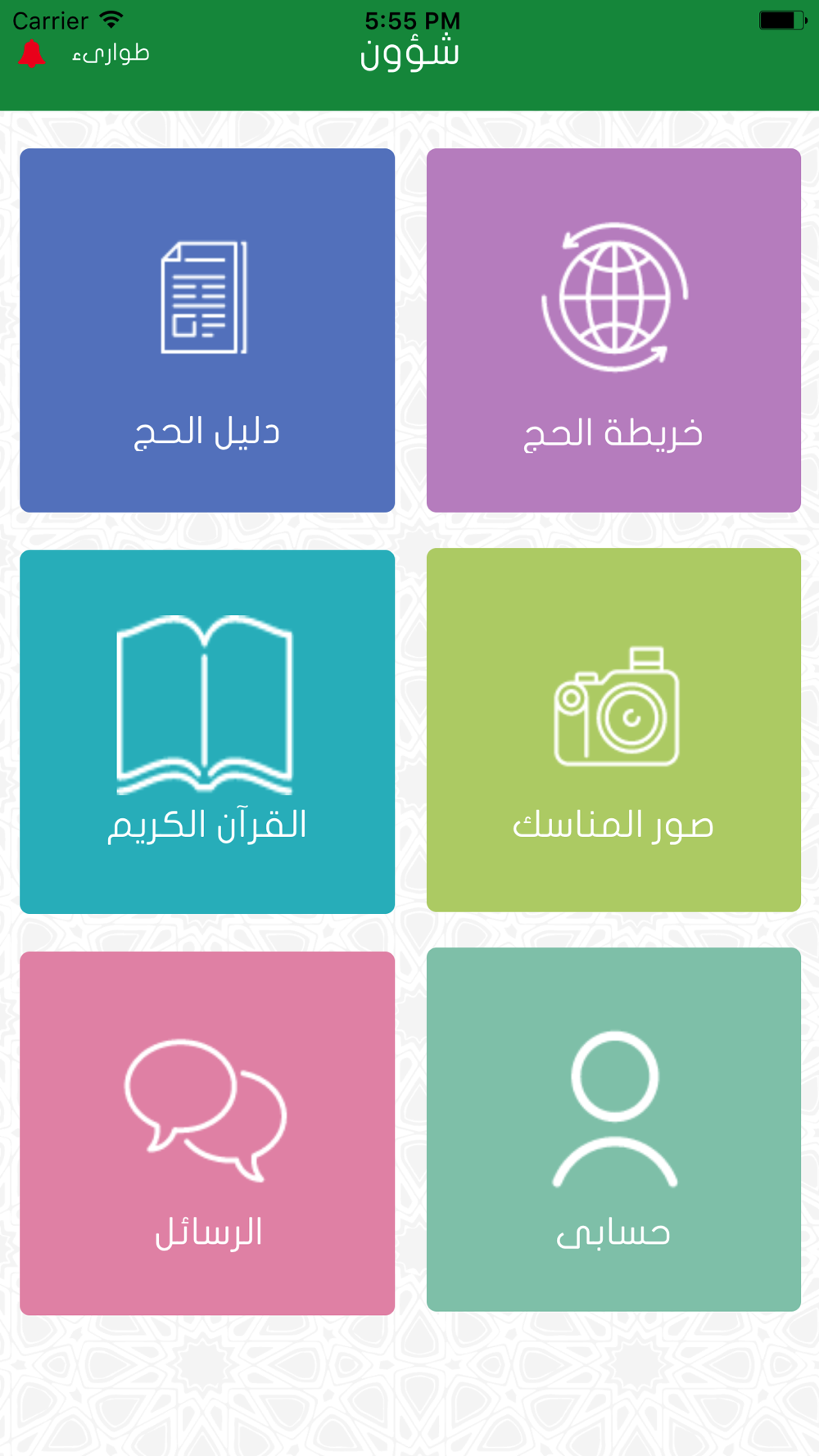Tap the red emergency bell (طوارىء)
Viewport: 819px width, 1456px height.
[x=32, y=54]
